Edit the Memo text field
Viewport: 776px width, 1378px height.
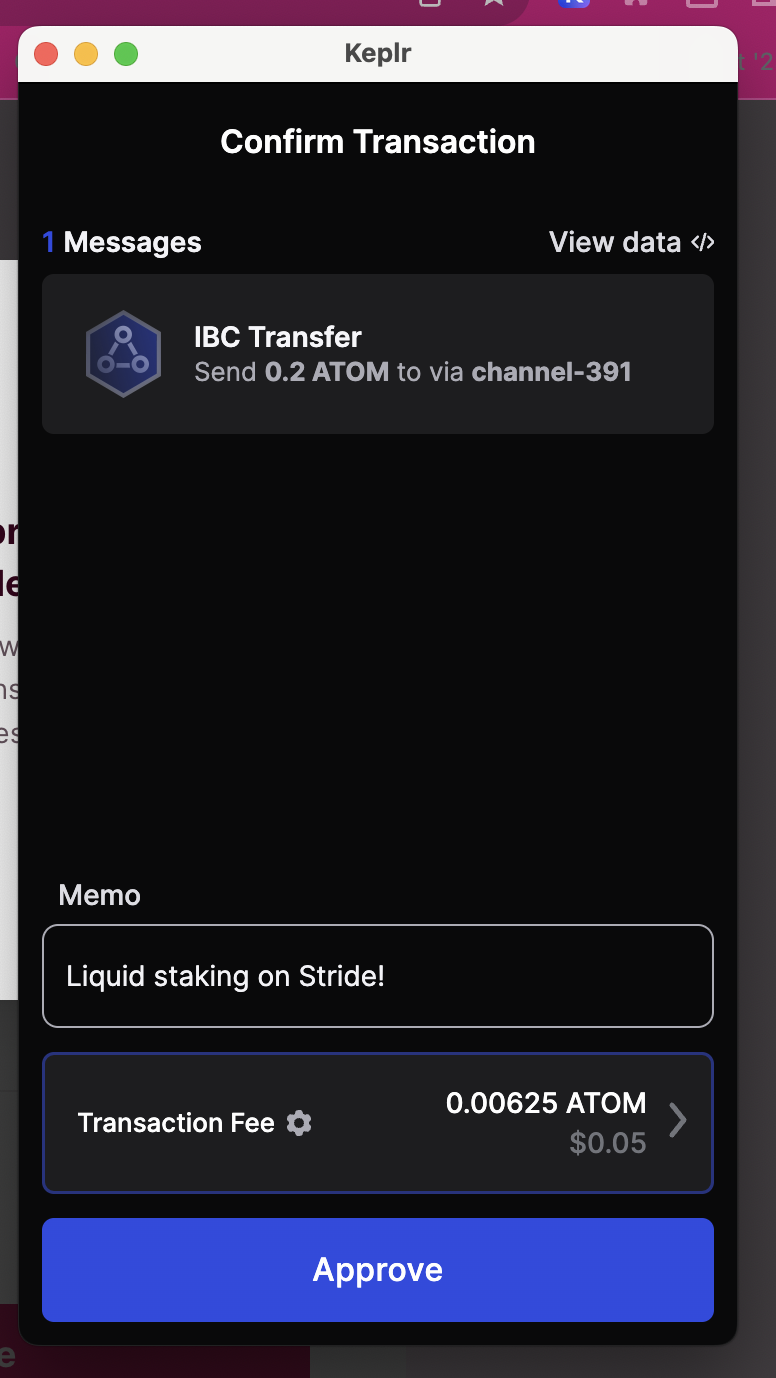tap(377, 976)
